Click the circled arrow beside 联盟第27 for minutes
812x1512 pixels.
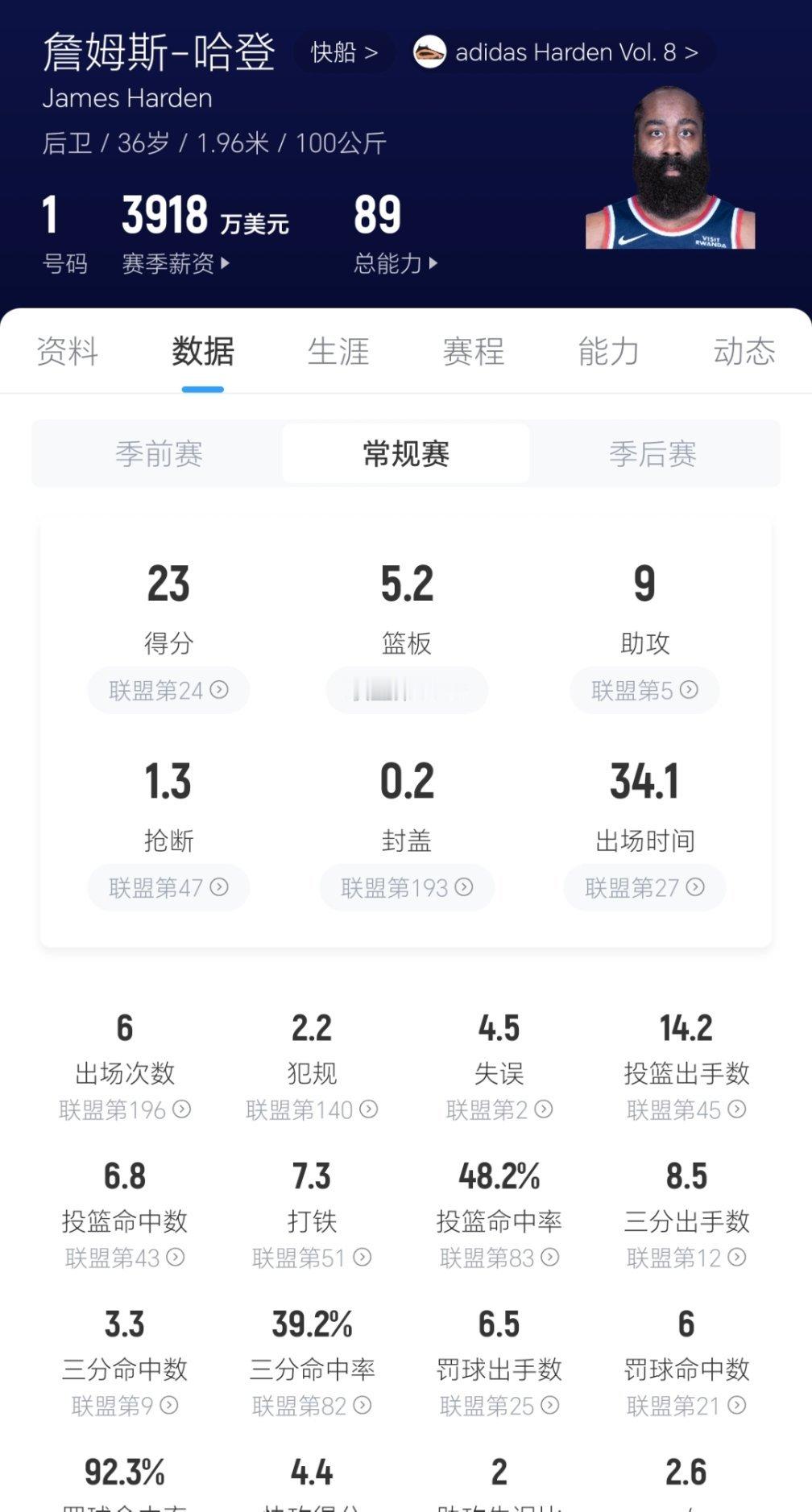coord(694,887)
